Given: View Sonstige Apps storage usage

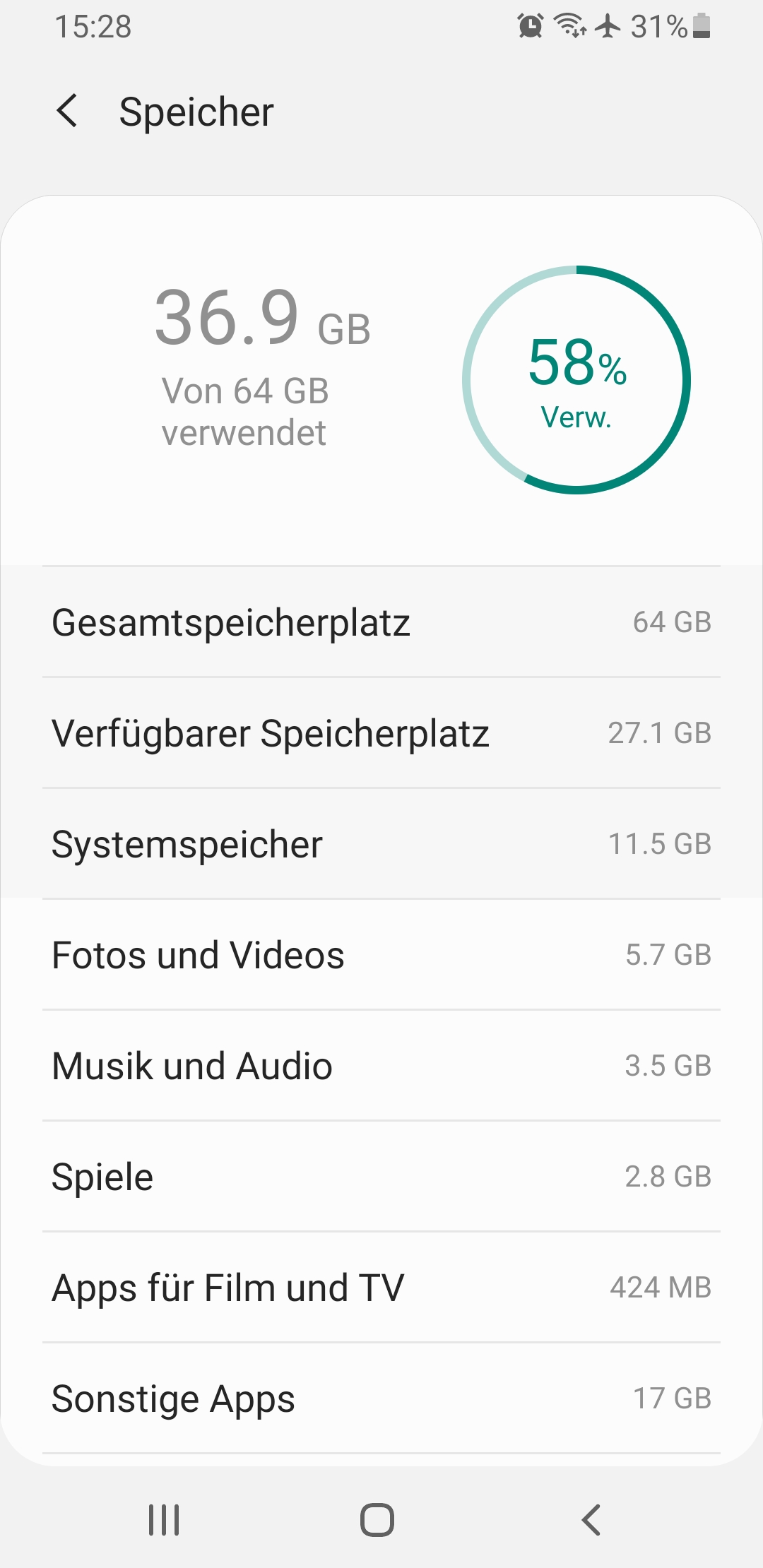Looking at the screenshot, I should click(381, 1398).
